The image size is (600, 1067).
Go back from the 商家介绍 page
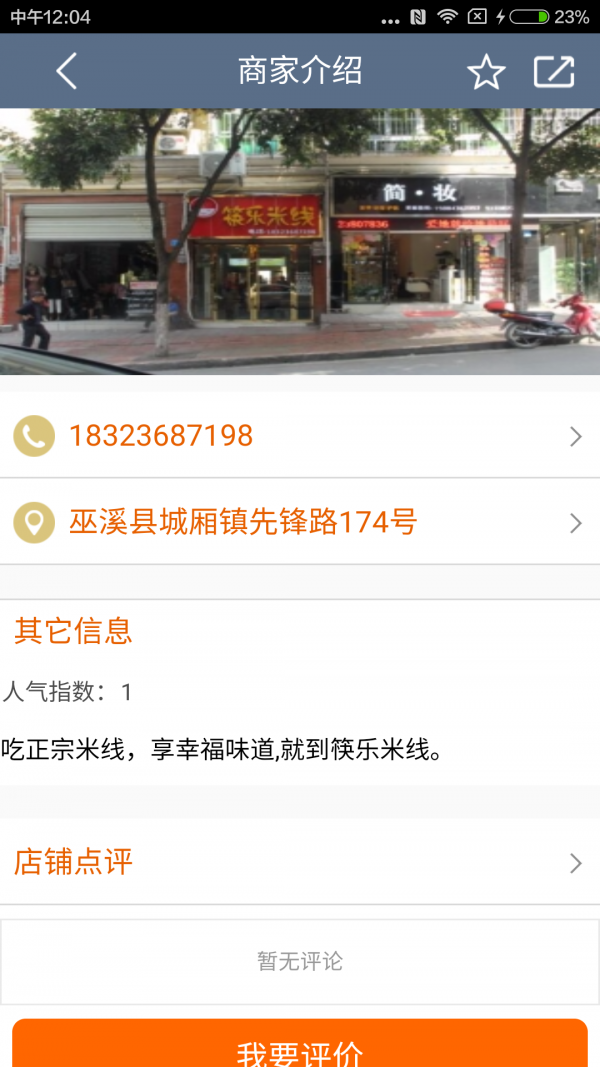click(x=66, y=71)
